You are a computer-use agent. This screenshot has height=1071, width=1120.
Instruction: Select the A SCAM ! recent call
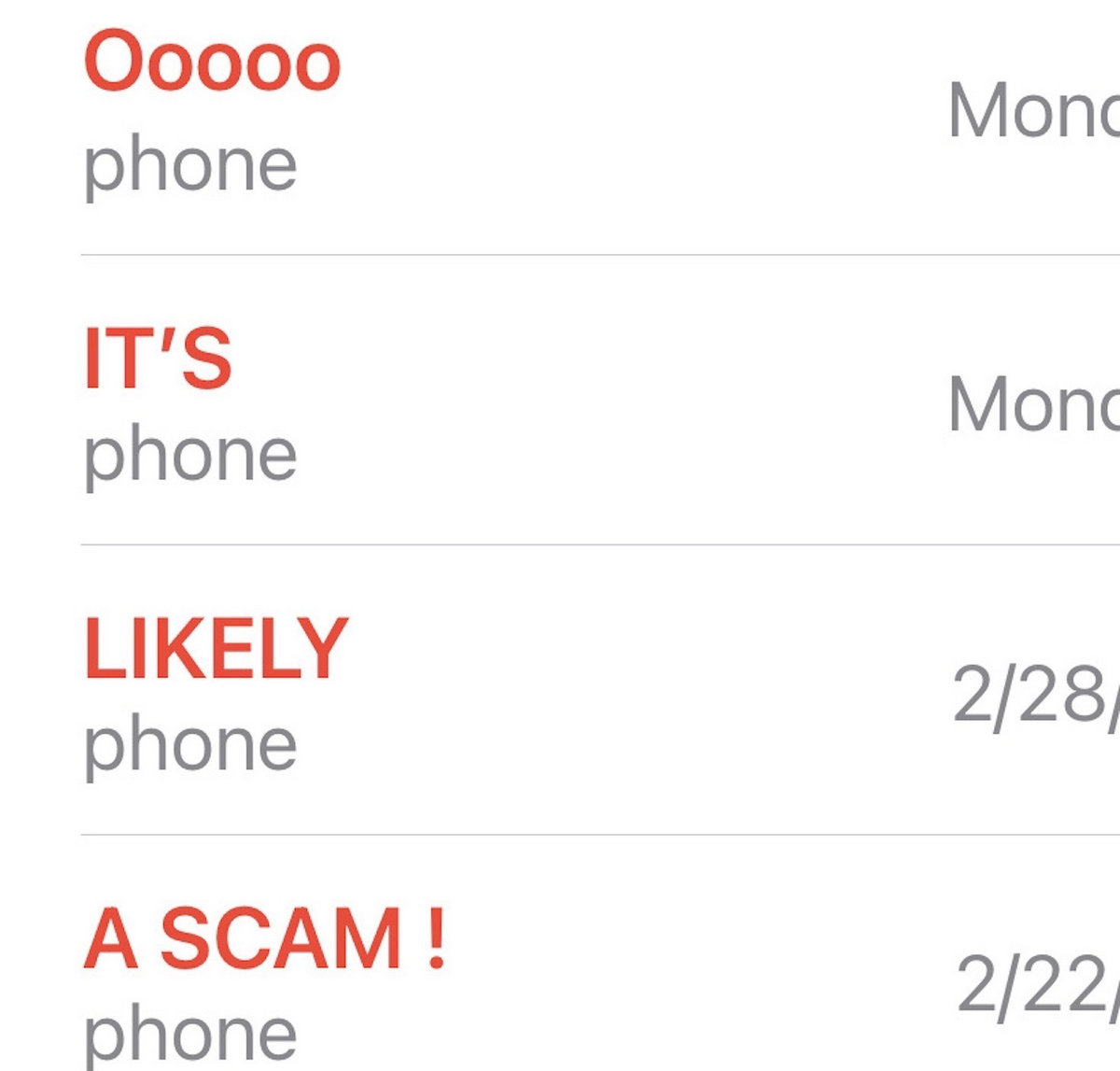tap(266, 940)
